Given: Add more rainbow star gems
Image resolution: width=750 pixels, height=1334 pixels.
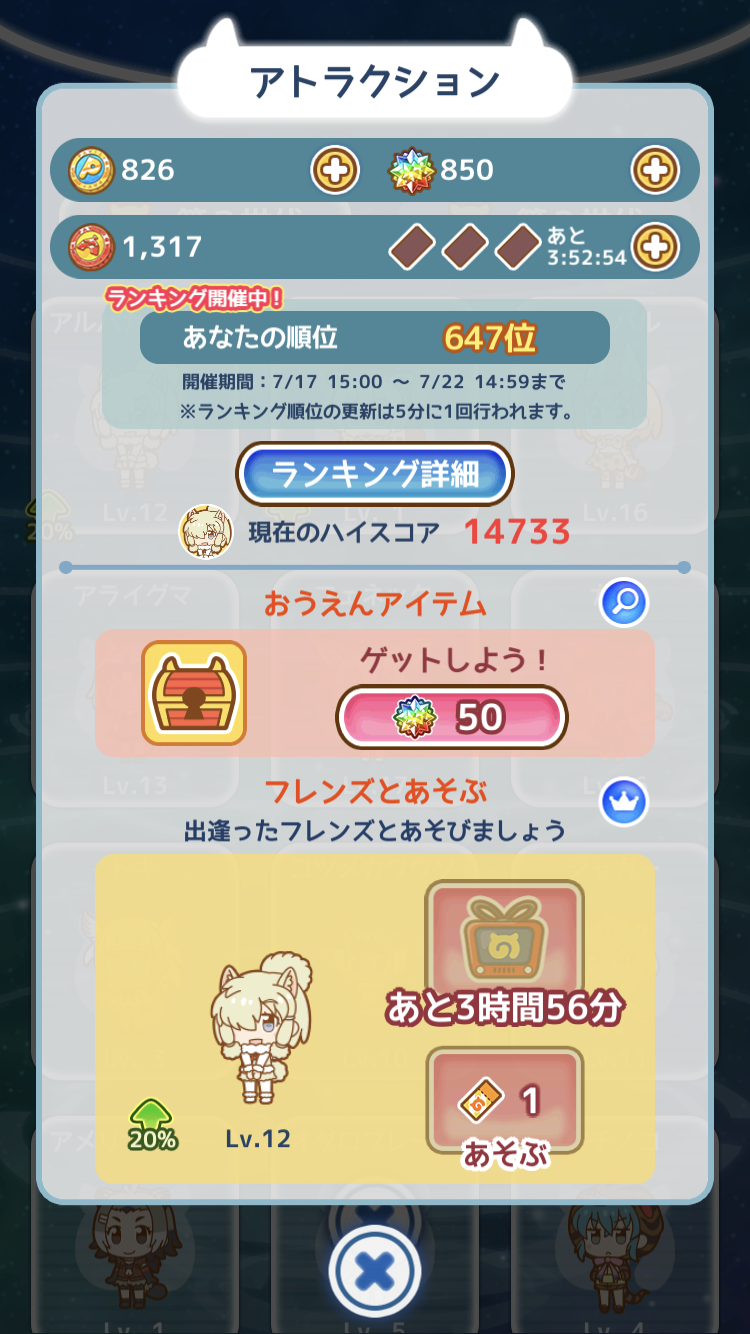Looking at the screenshot, I should coord(655,170).
